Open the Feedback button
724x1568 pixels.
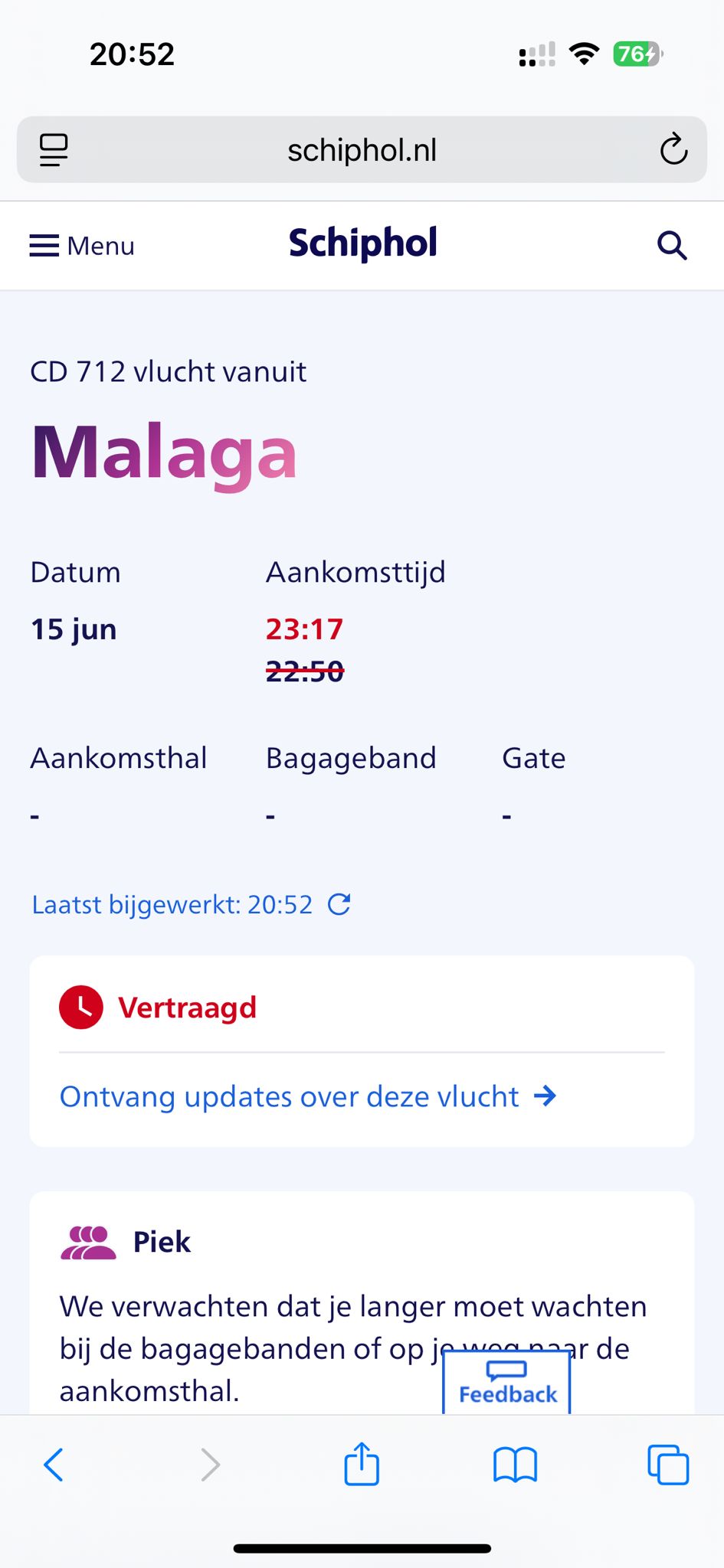click(x=507, y=1383)
